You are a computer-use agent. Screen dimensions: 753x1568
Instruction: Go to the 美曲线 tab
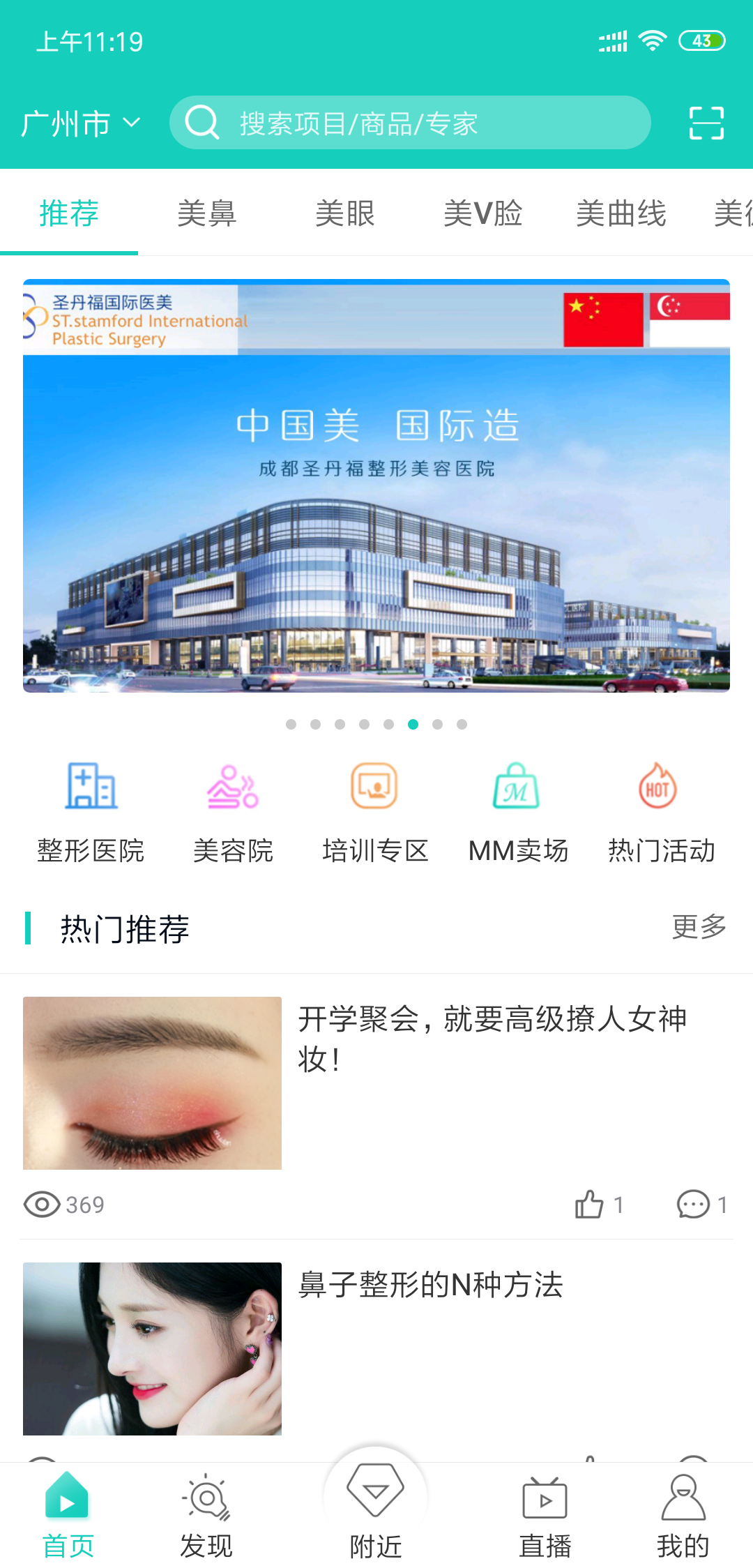point(621,213)
